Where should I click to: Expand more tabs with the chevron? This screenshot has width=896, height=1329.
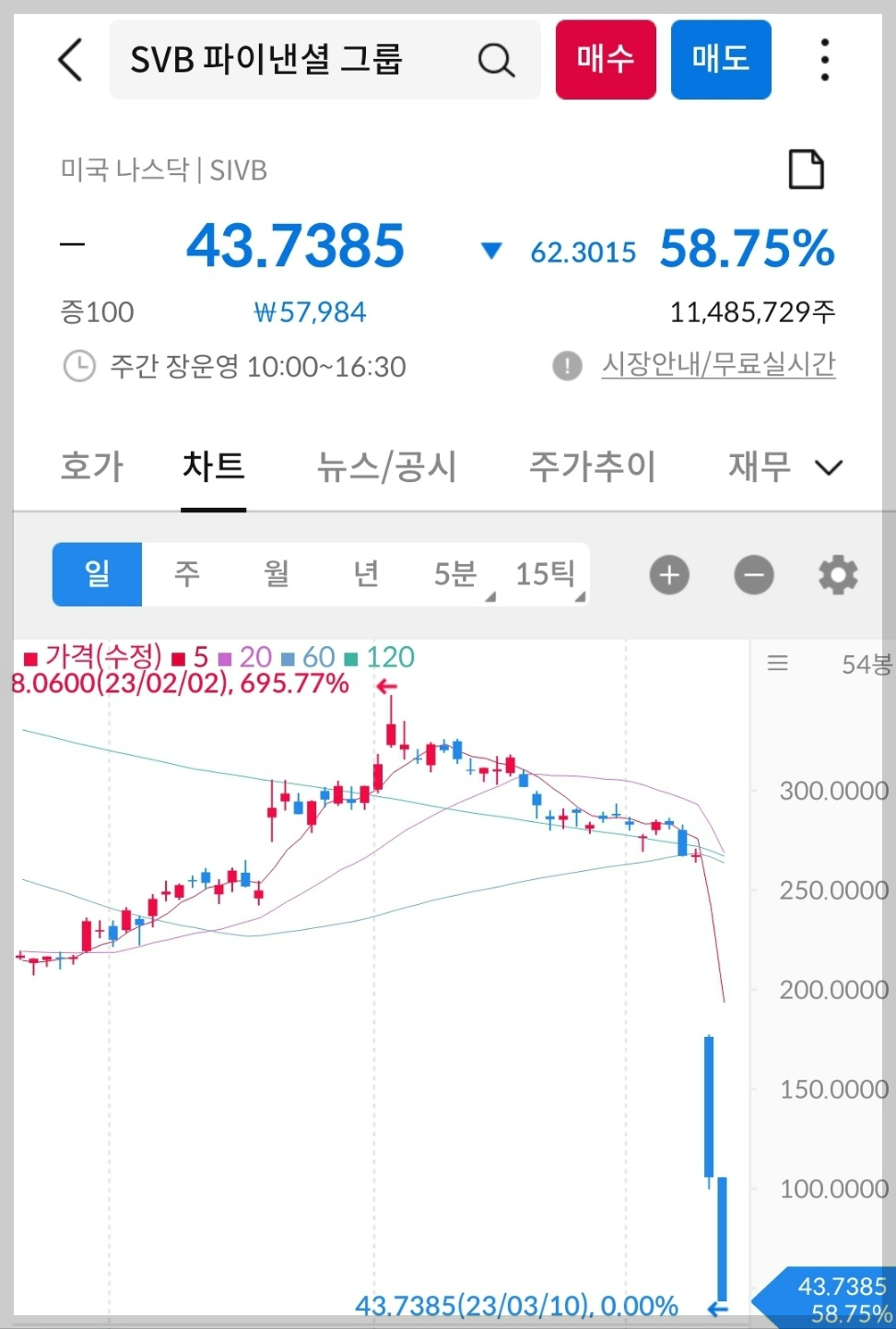click(x=829, y=468)
